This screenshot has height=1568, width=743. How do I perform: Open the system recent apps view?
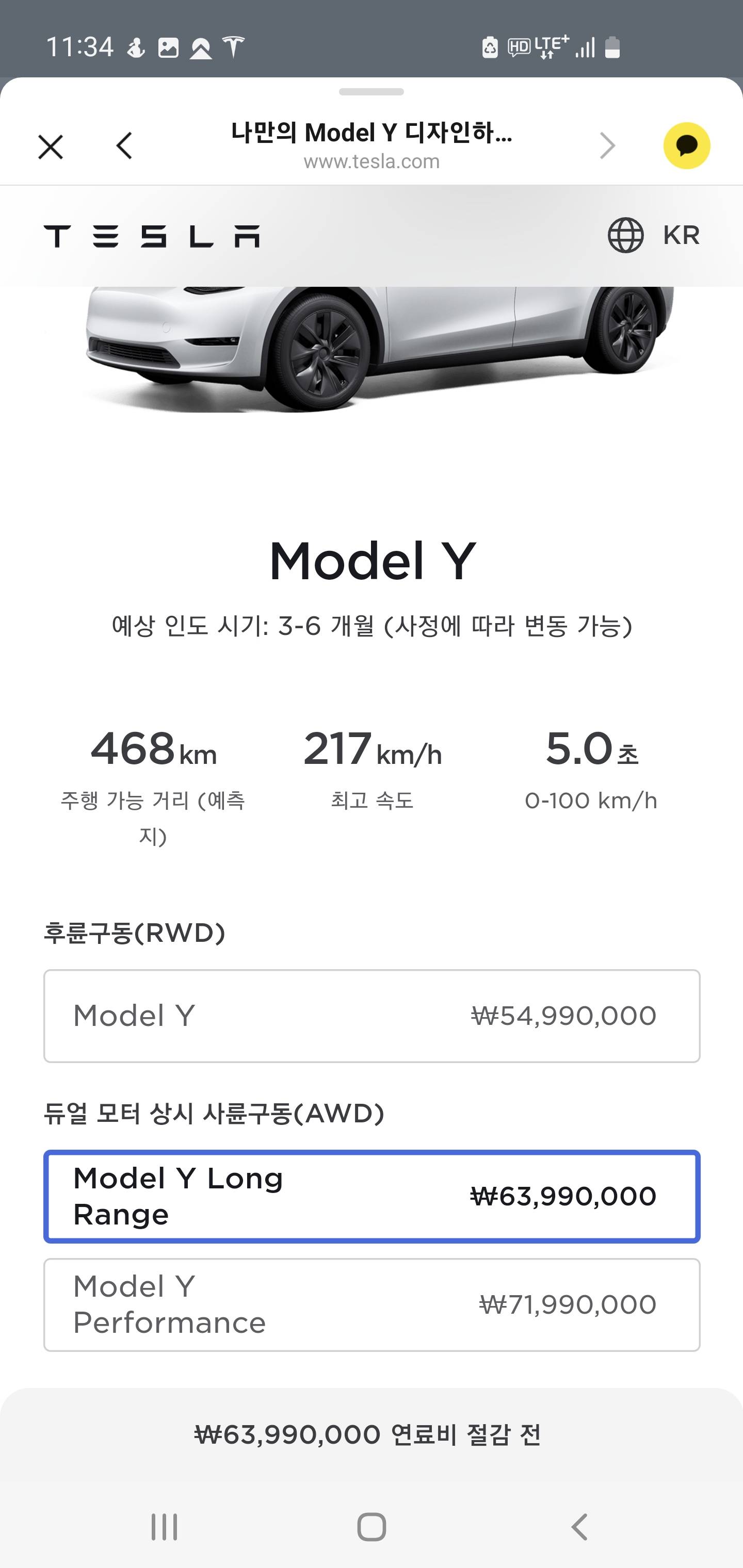coord(165,1527)
